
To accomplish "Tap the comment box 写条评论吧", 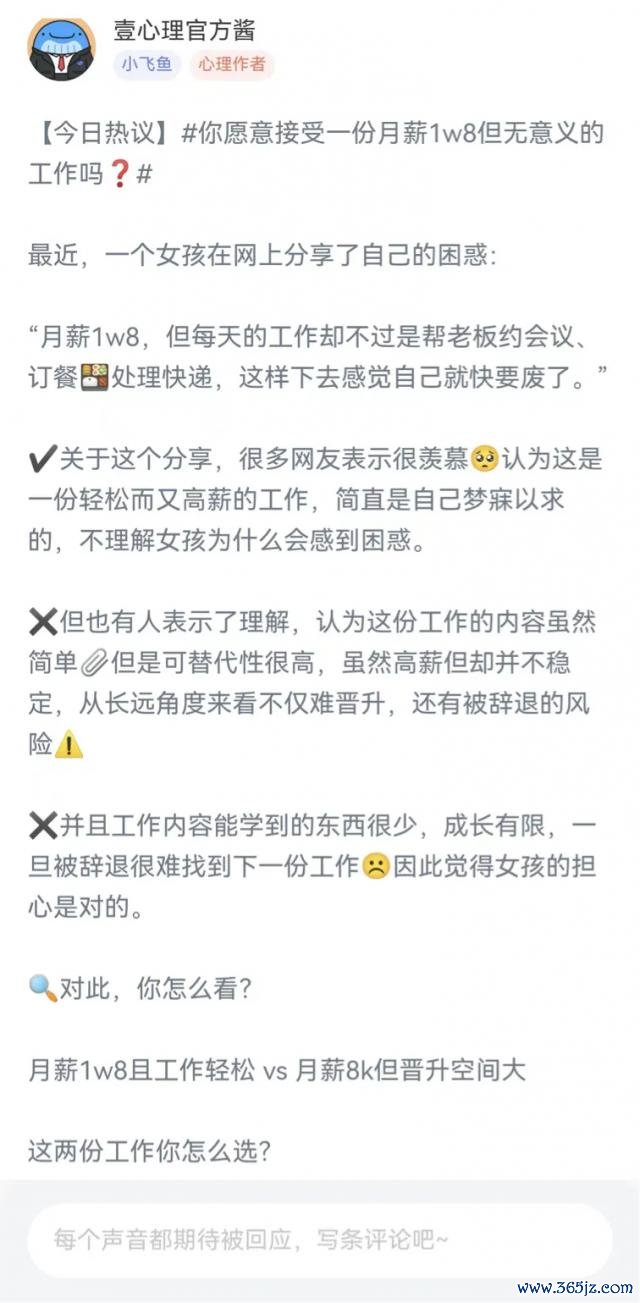I will (320, 1240).
